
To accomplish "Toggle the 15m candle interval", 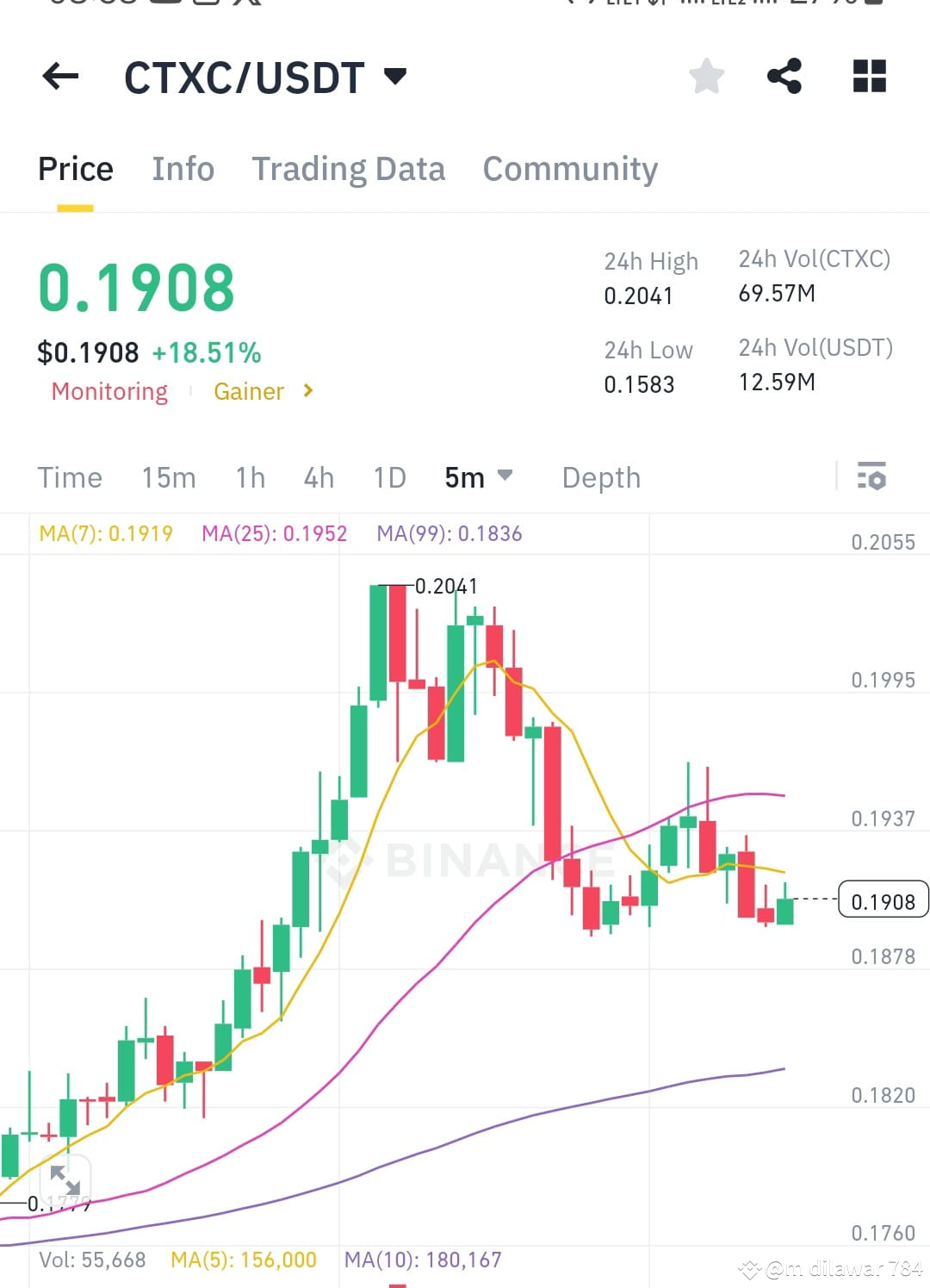I will tap(169, 476).
